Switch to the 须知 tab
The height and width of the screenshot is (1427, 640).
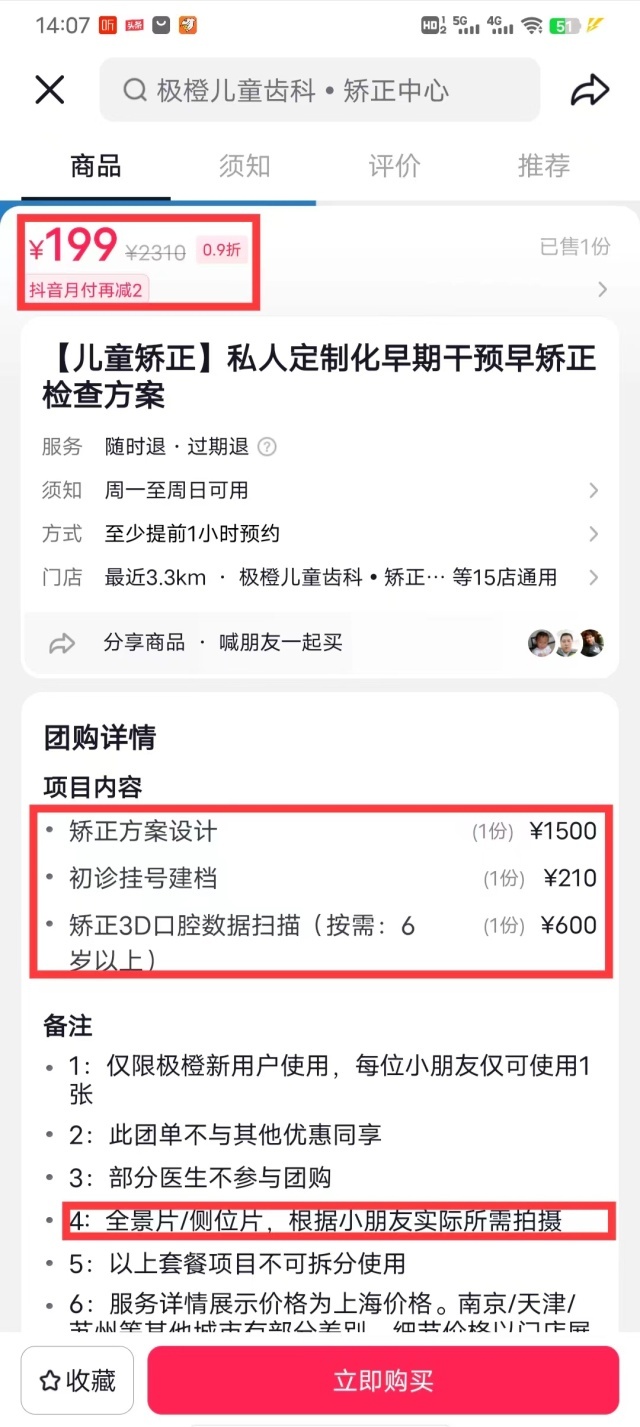click(245, 166)
